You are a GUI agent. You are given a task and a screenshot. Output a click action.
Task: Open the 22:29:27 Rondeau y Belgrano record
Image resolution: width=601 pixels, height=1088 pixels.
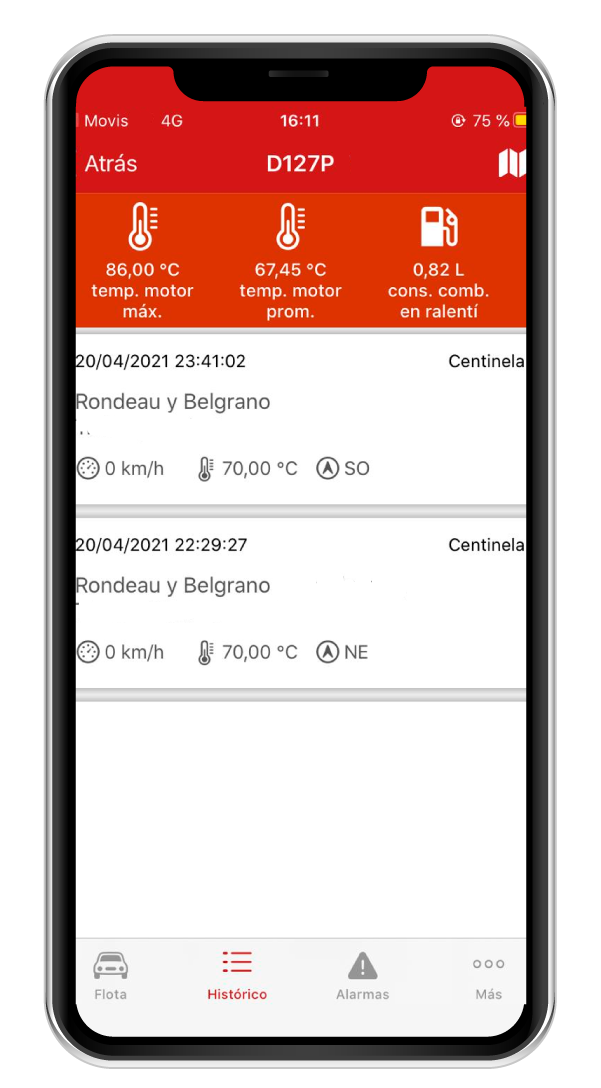[x=300, y=602]
